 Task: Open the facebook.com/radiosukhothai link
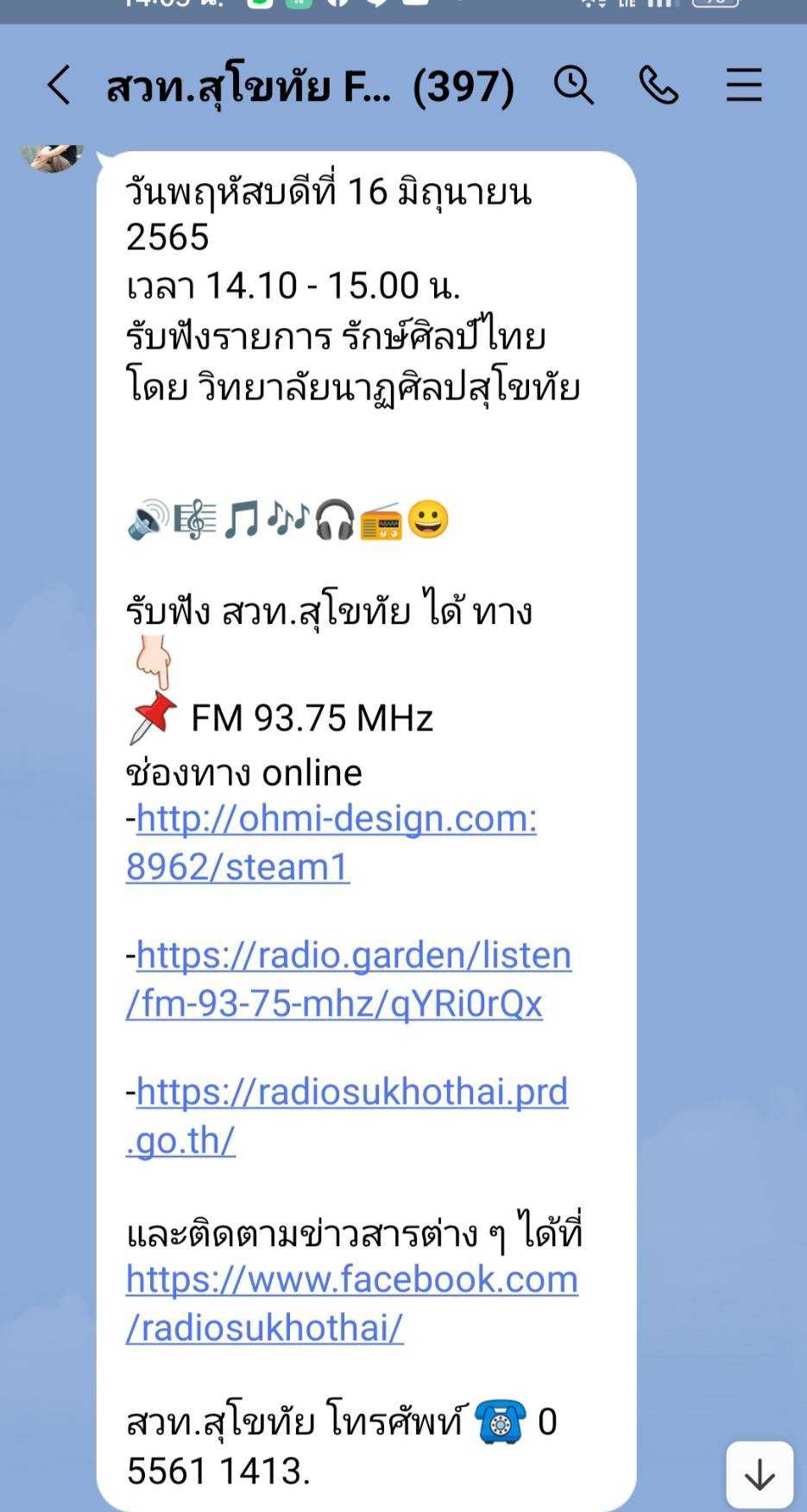(x=352, y=1303)
